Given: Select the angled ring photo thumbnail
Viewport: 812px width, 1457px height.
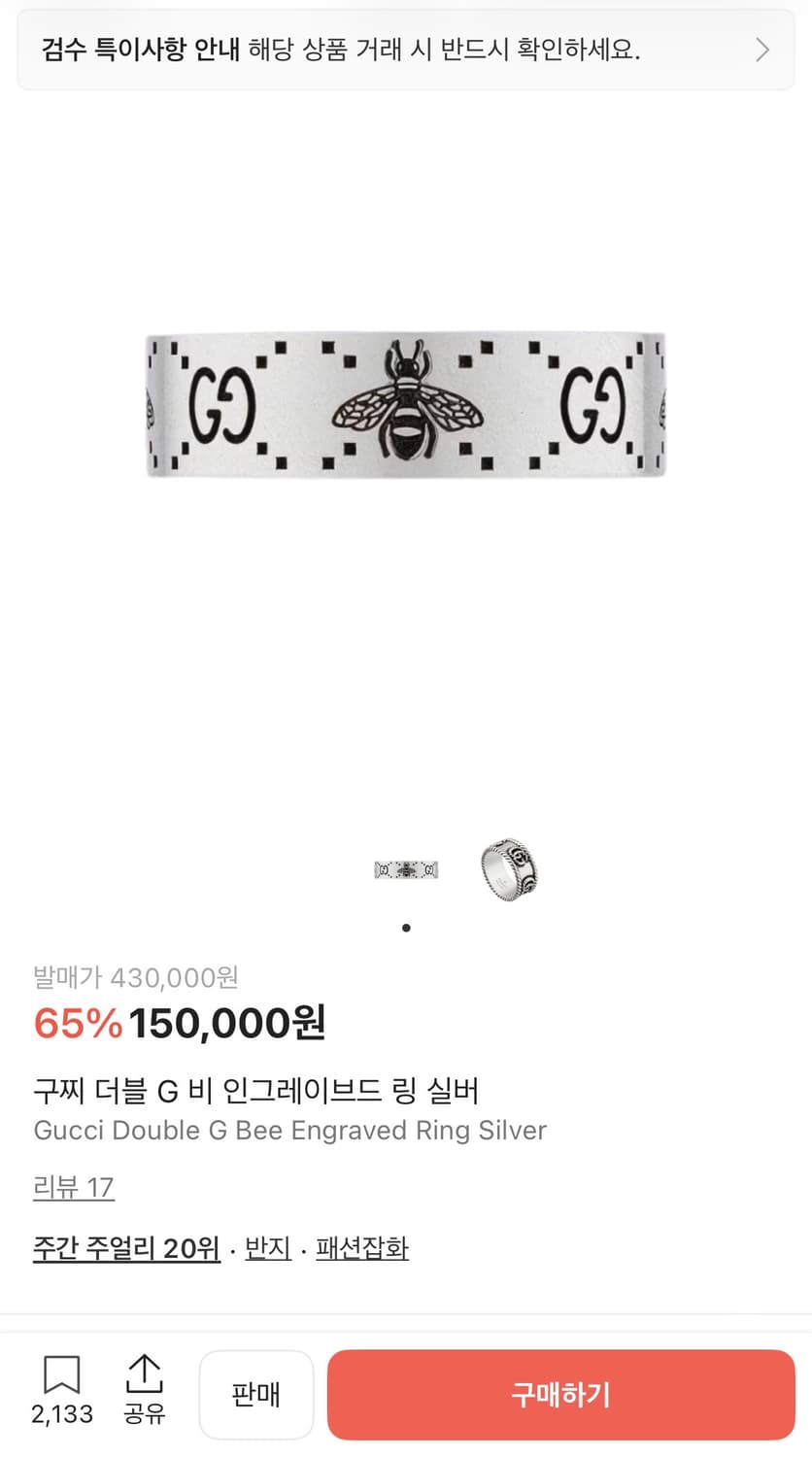Looking at the screenshot, I should tap(510, 867).
